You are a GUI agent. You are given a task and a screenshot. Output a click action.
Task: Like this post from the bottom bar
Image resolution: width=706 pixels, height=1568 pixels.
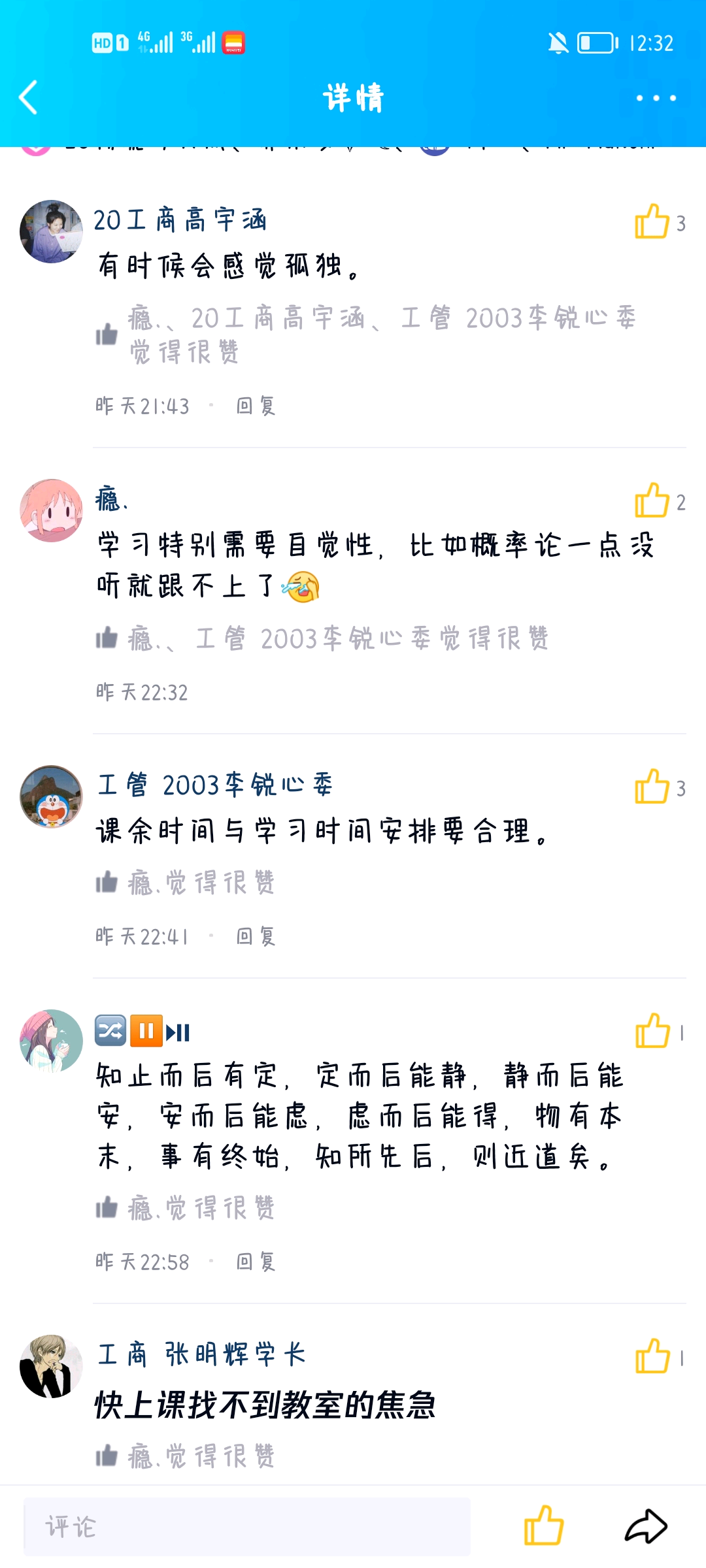coord(543,1526)
